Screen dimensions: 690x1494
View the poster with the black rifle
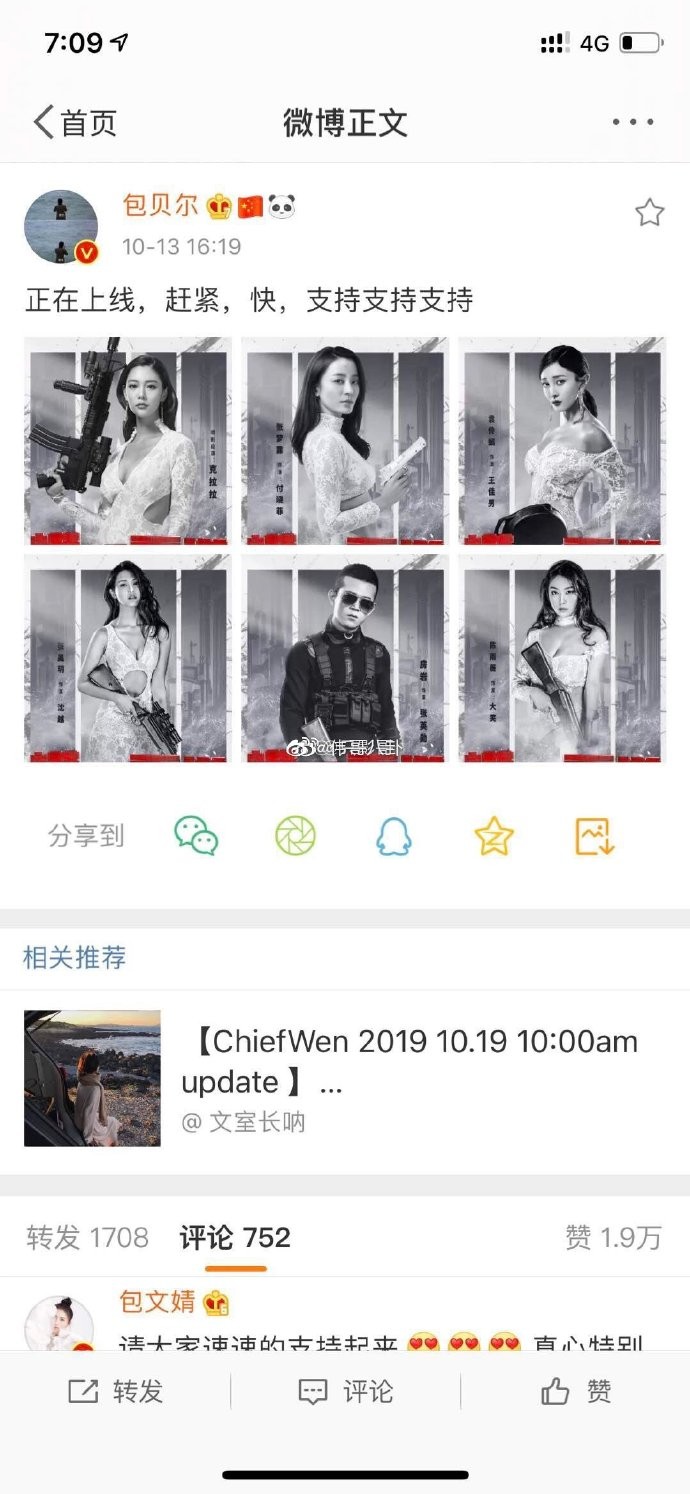[x=128, y=441]
